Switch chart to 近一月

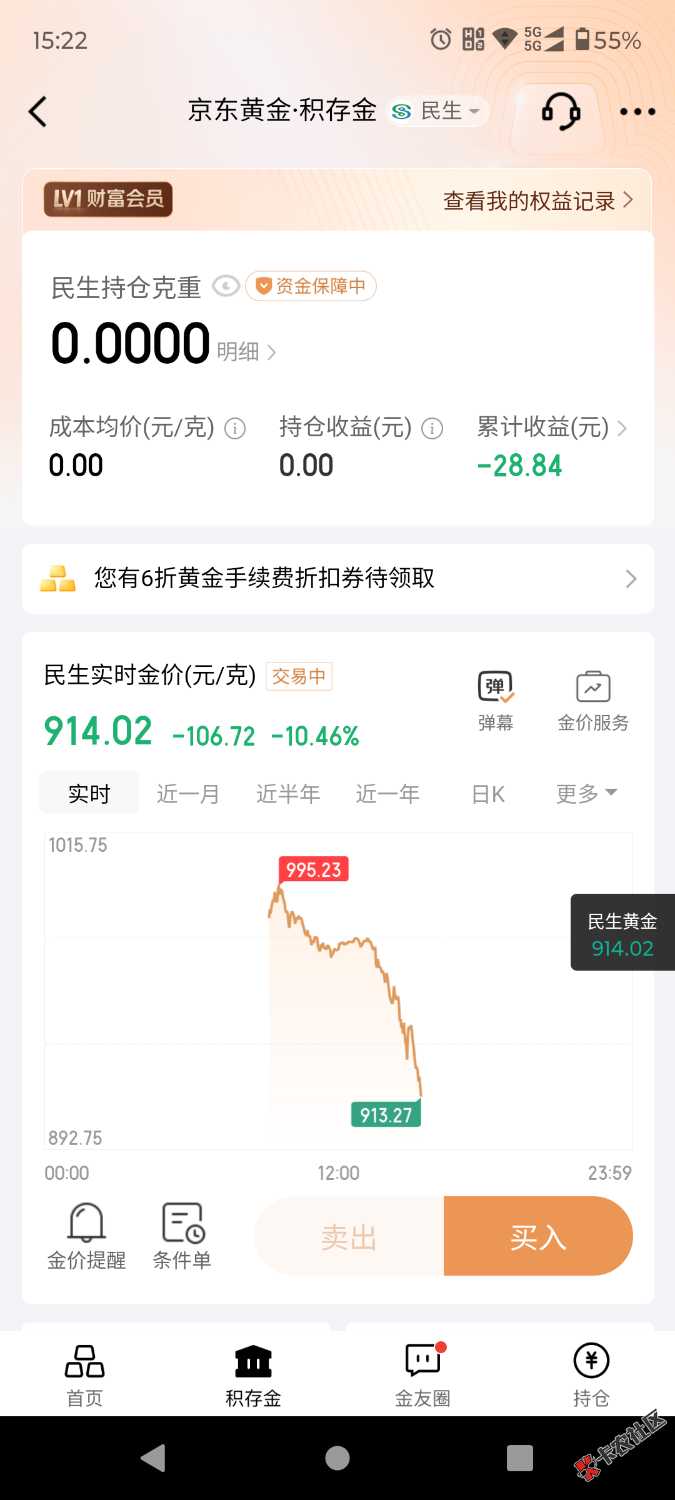(188, 794)
